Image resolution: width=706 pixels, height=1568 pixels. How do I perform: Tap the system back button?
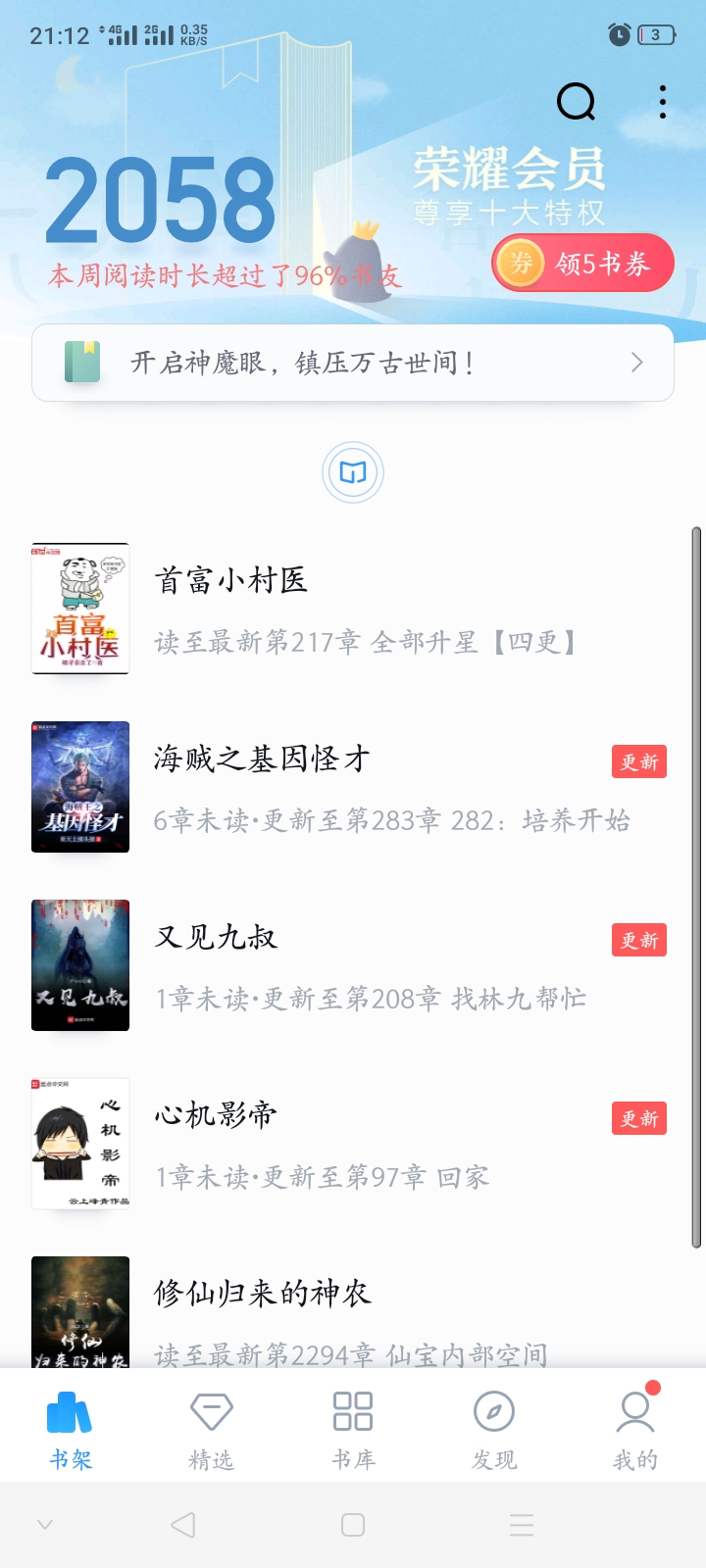pyautogui.click(x=183, y=1525)
